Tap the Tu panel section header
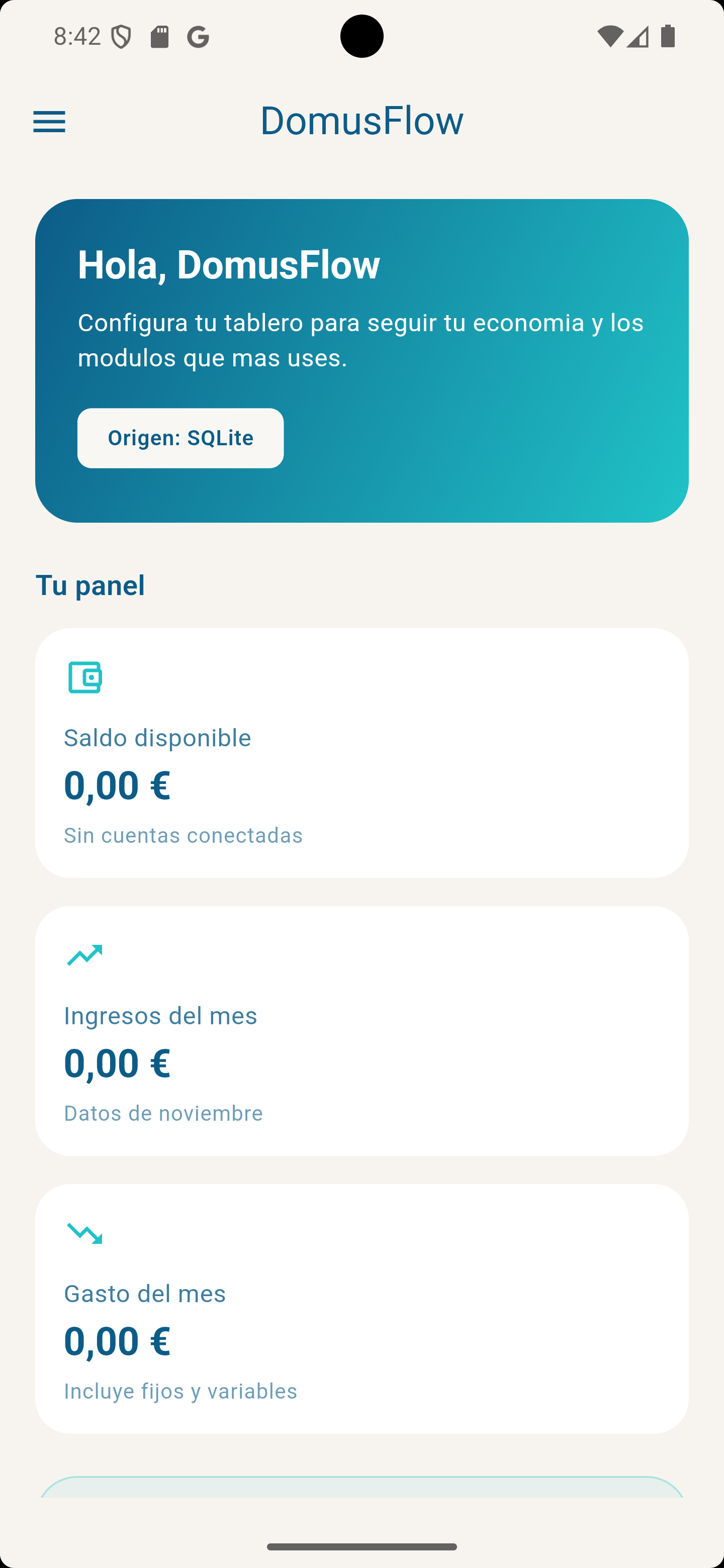 pos(90,585)
